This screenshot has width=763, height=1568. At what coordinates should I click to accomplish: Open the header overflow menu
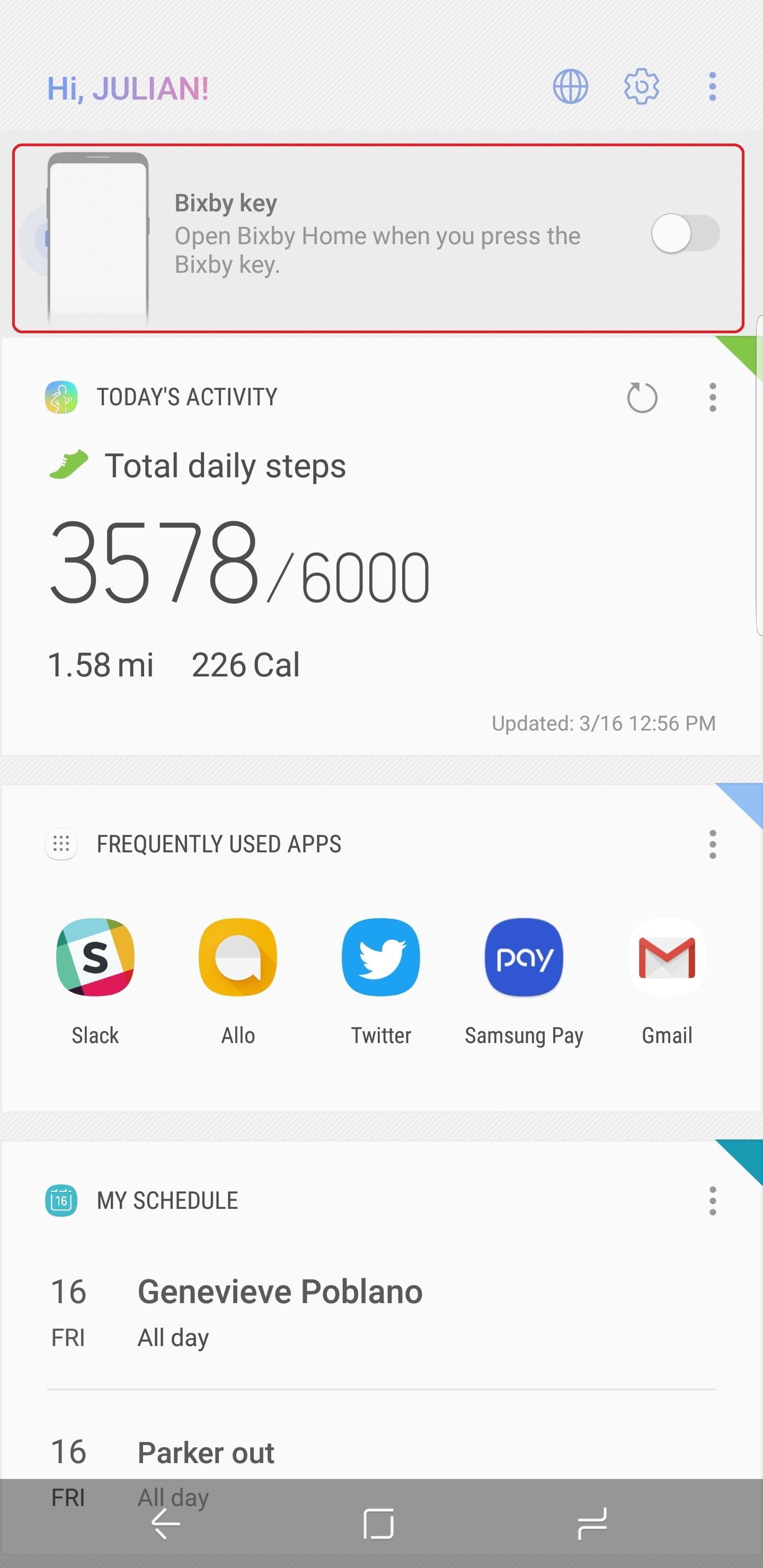(712, 86)
